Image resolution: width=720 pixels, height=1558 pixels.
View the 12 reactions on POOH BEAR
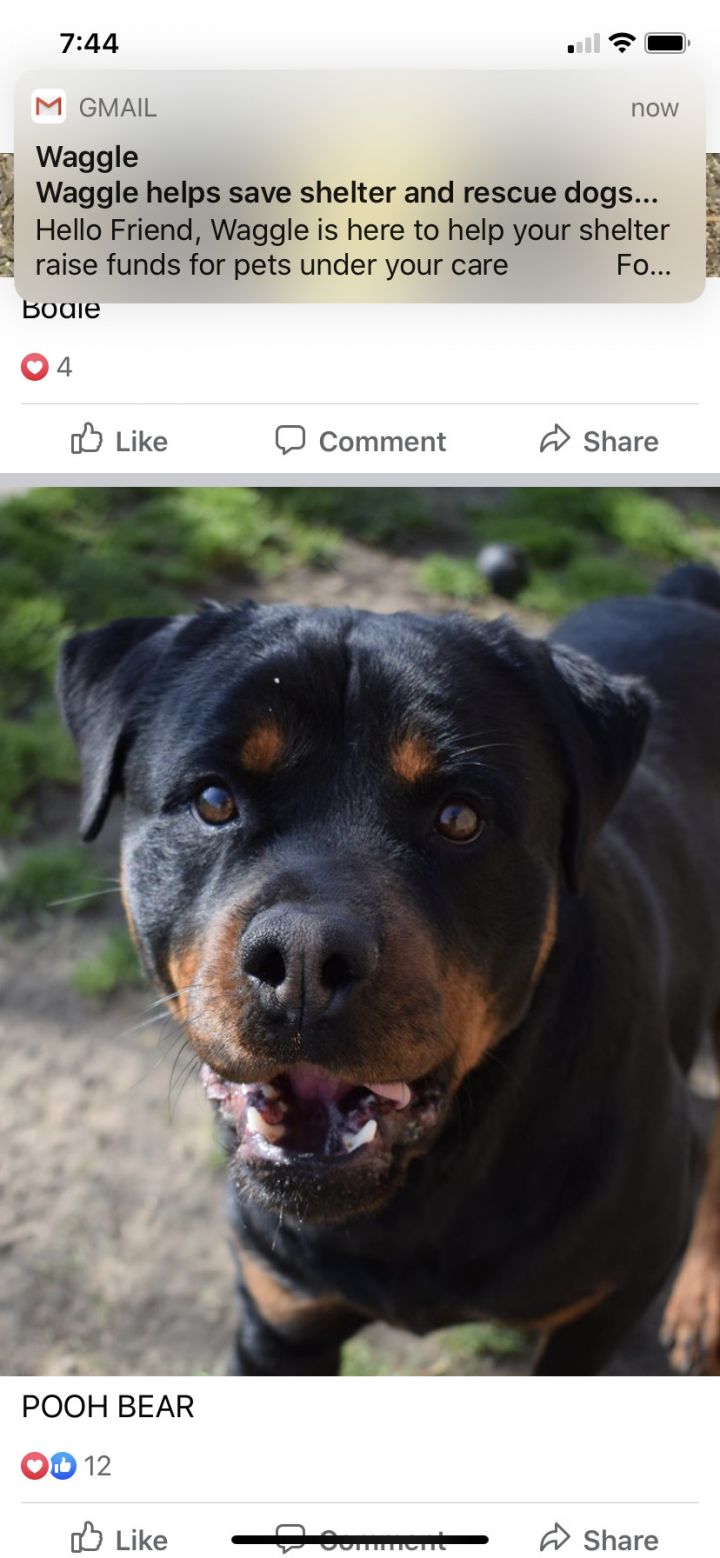[66, 1466]
